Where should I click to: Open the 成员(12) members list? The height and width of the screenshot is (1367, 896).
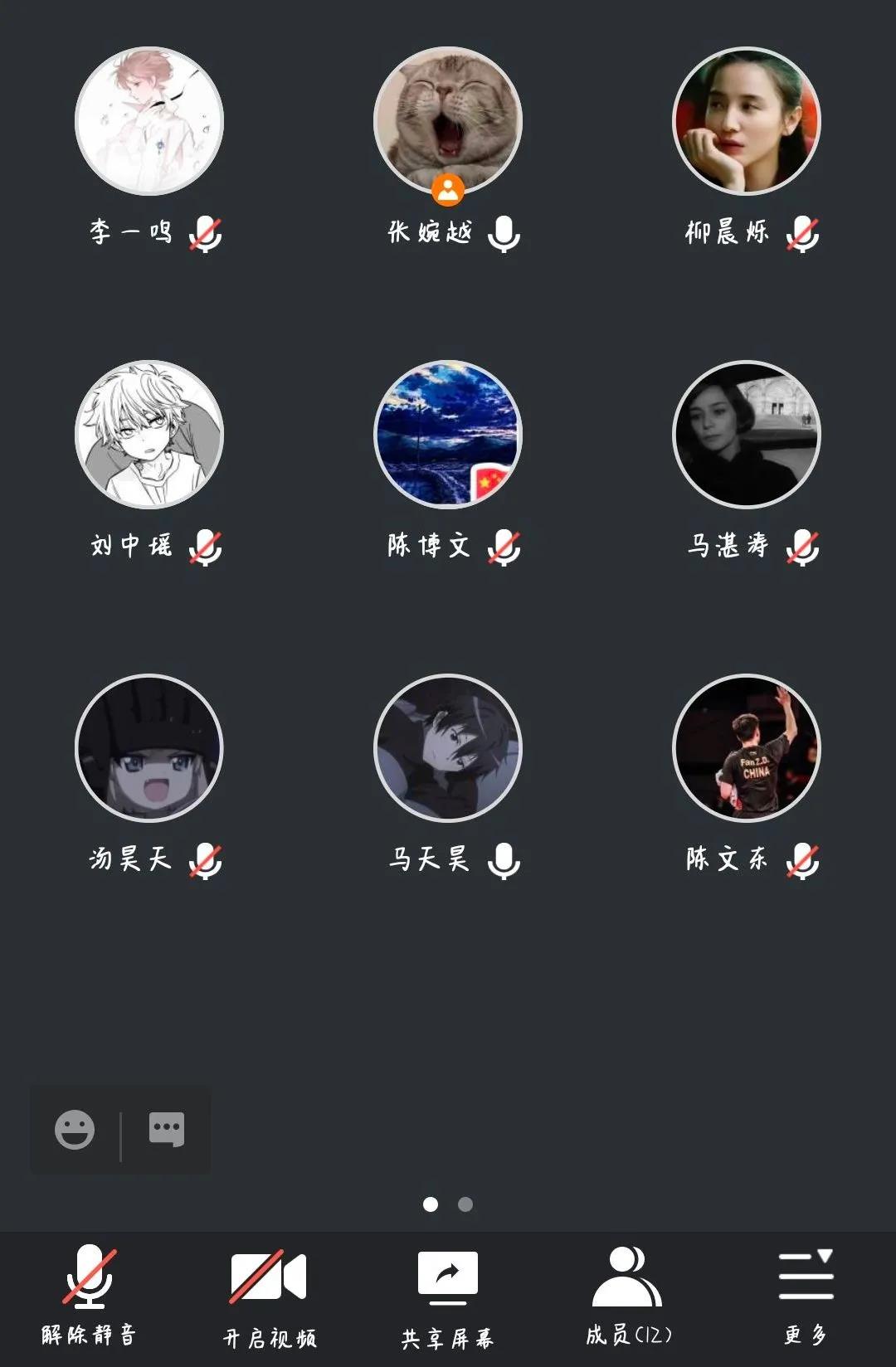[628, 1292]
